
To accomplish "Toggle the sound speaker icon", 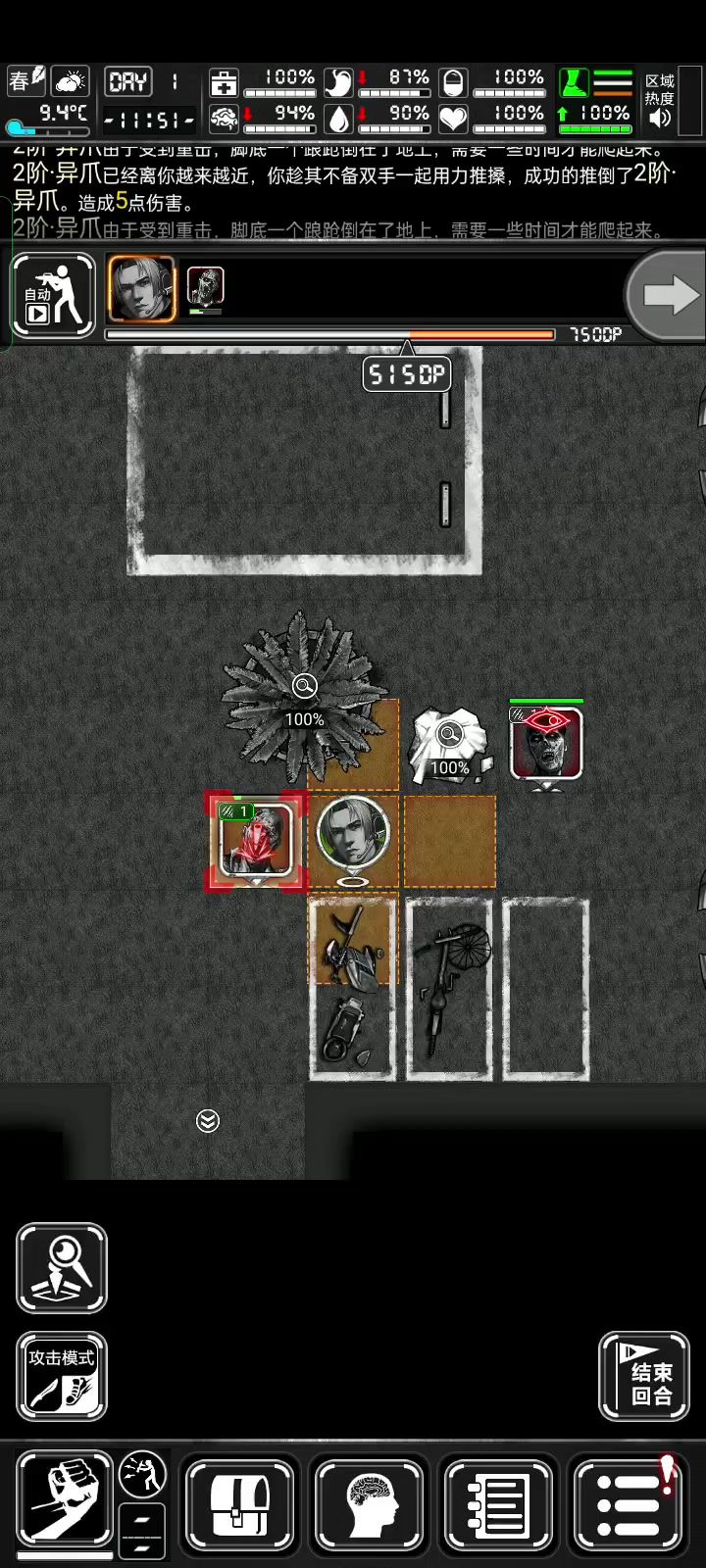I will 660,119.
